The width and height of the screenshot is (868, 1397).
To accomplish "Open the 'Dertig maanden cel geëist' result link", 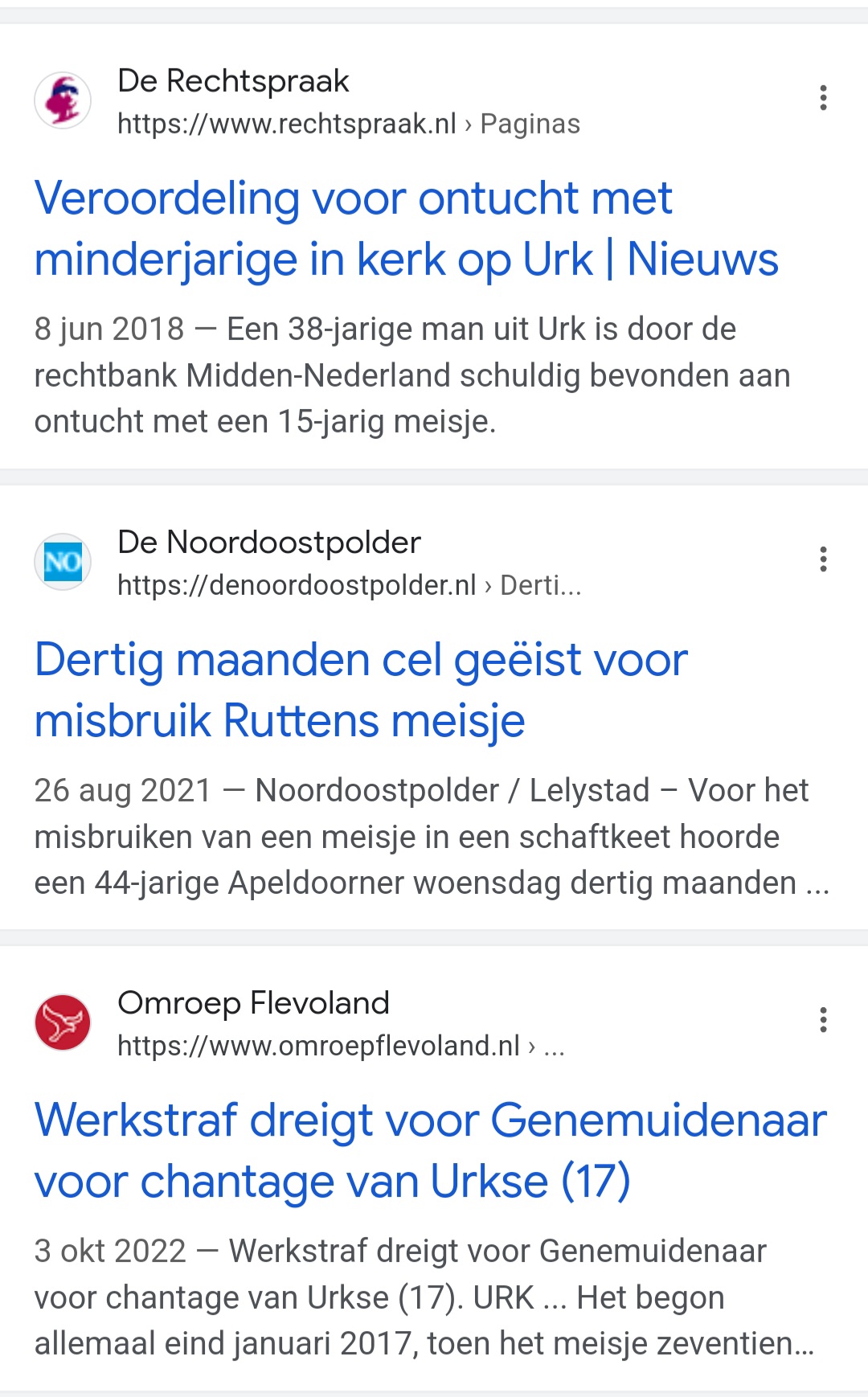I will coord(361,690).
